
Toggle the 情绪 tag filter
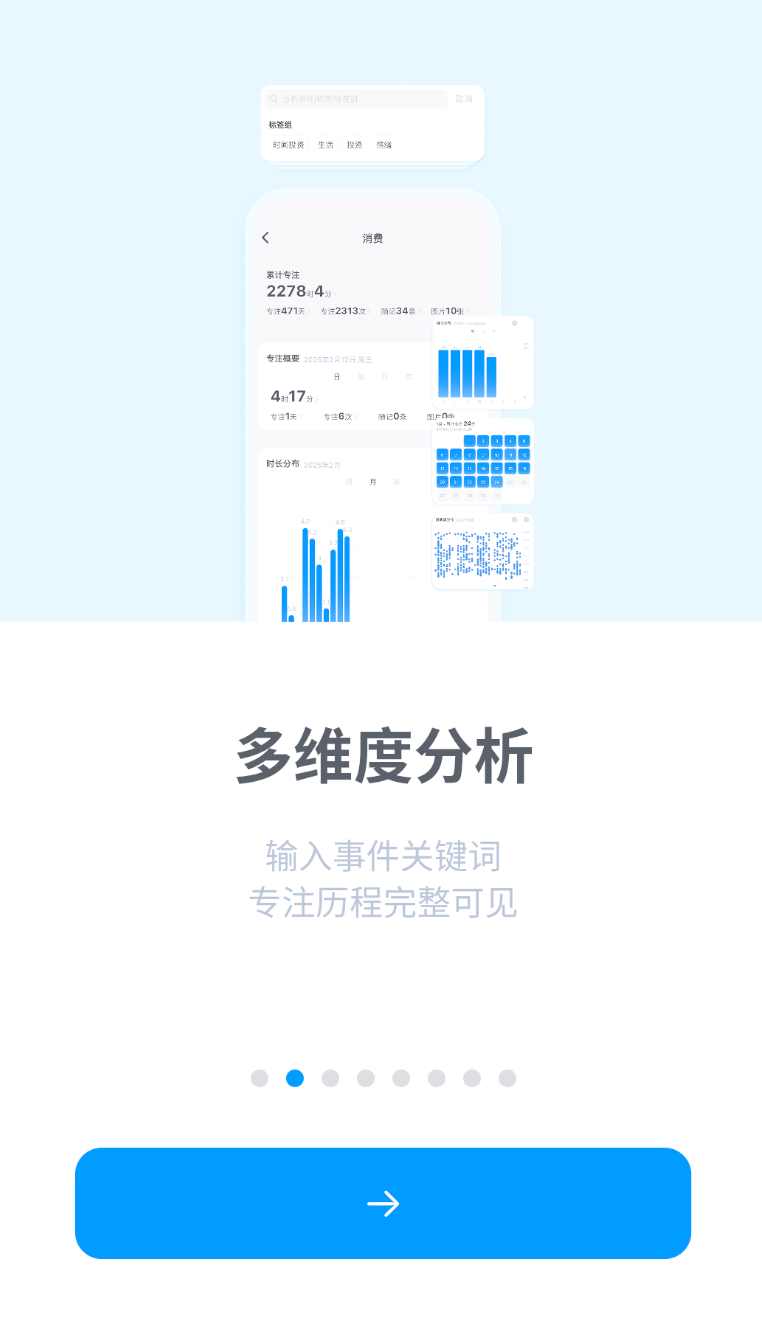click(x=383, y=144)
